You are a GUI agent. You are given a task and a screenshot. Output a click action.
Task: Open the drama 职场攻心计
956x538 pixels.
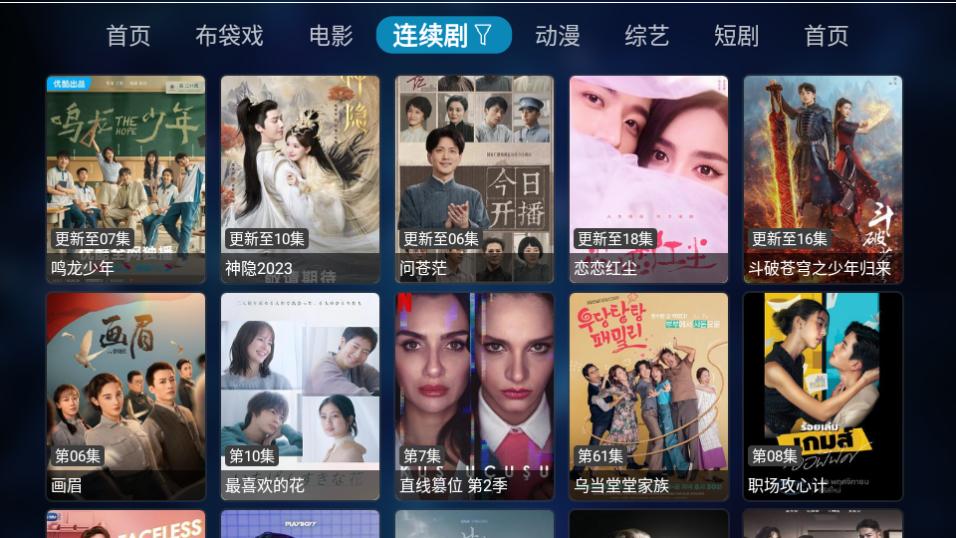click(x=822, y=395)
